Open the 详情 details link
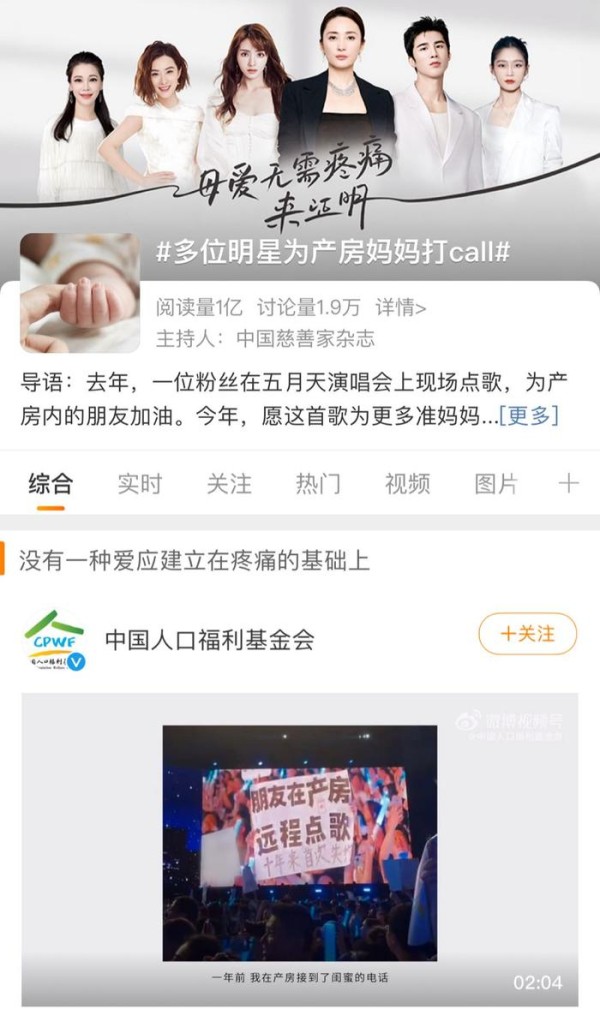This screenshot has width=600, height=1009. (x=400, y=308)
